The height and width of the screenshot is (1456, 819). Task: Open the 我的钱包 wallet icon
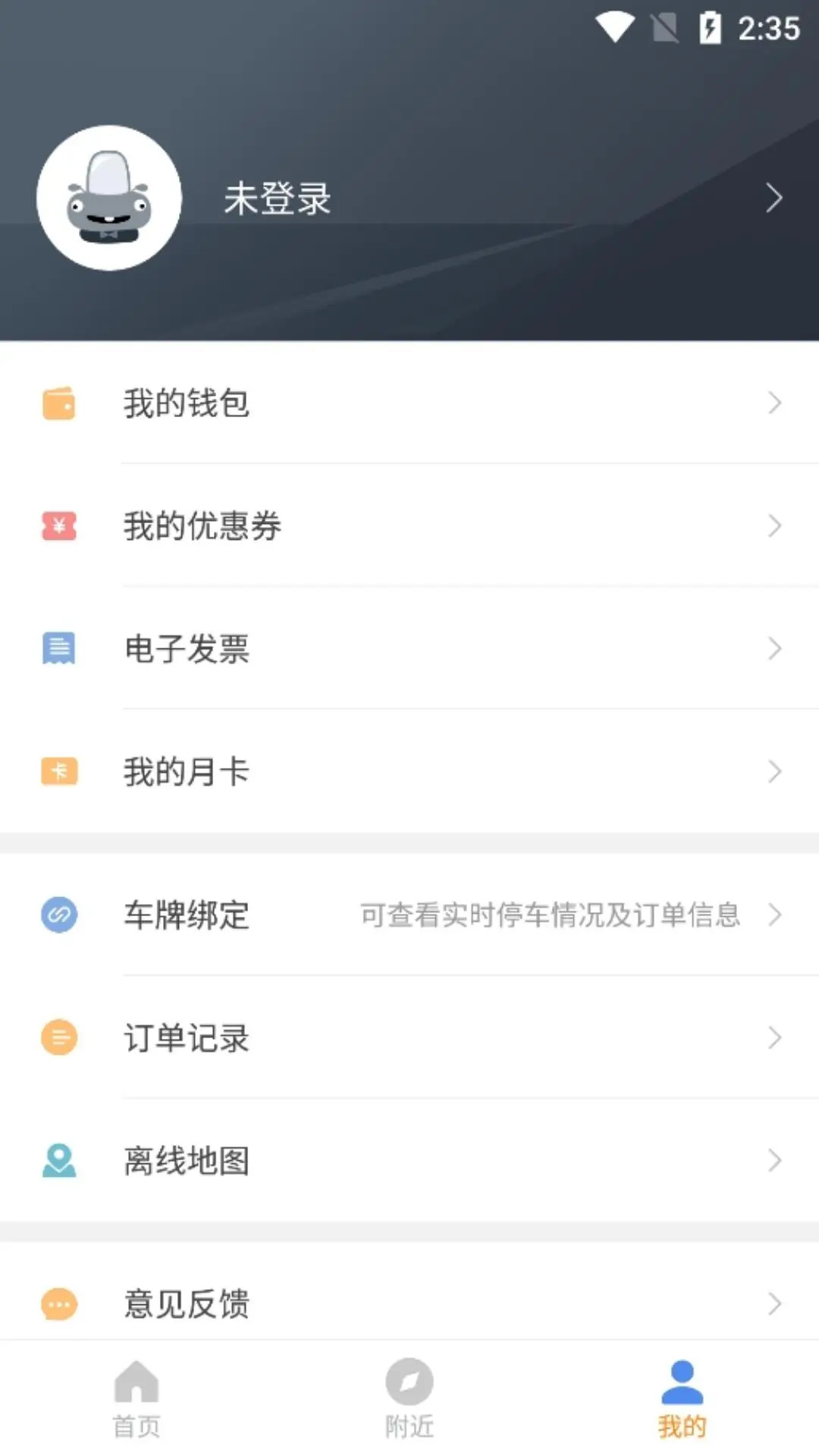[59, 403]
